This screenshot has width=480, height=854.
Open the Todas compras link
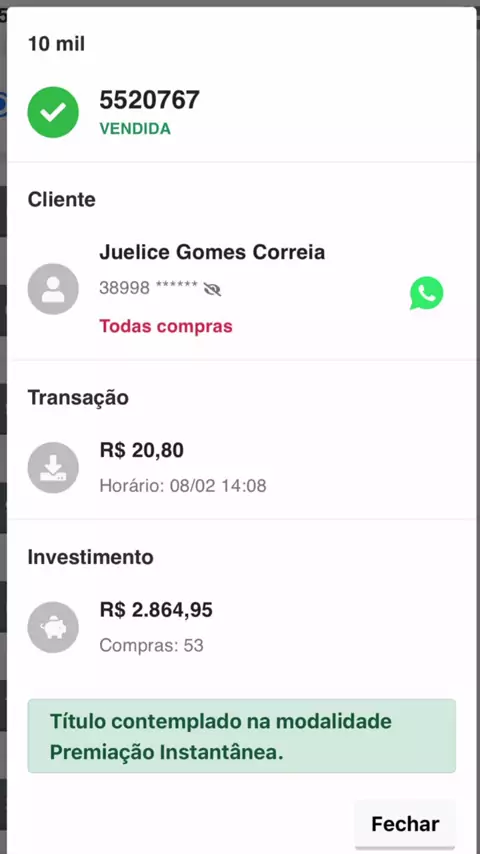pyautogui.click(x=166, y=326)
